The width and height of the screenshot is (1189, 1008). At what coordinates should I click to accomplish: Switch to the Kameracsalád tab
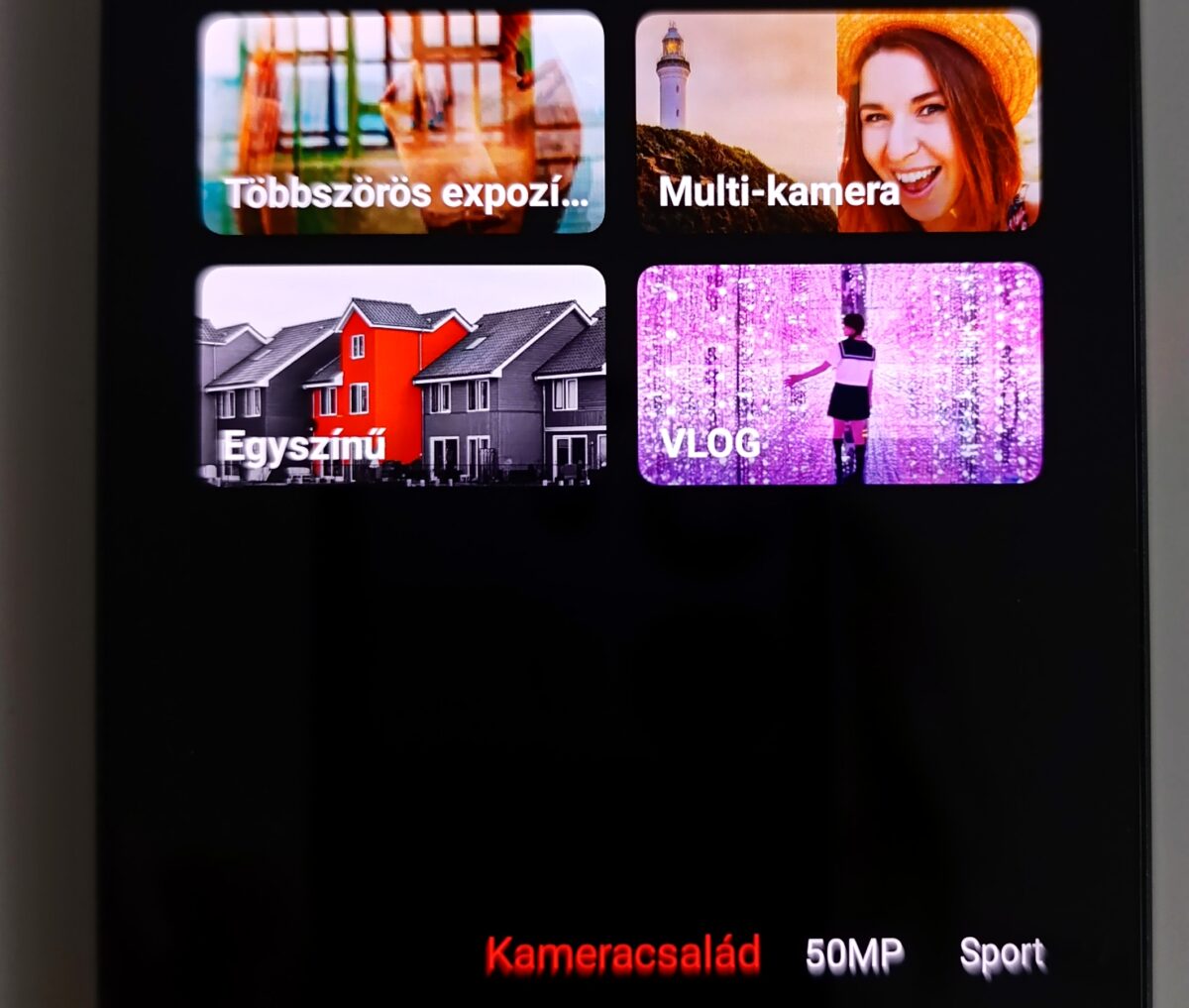click(623, 954)
